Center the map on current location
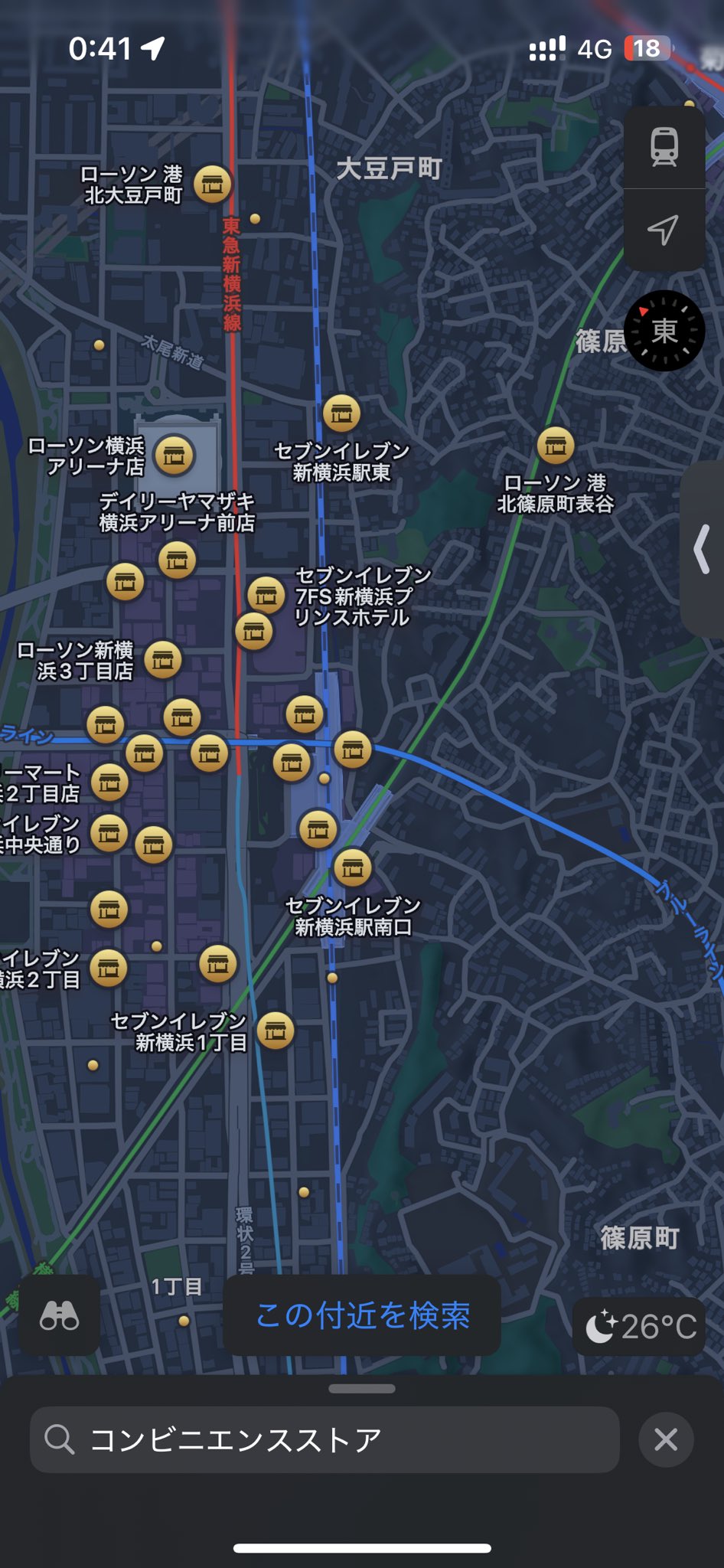 pyautogui.click(x=664, y=230)
